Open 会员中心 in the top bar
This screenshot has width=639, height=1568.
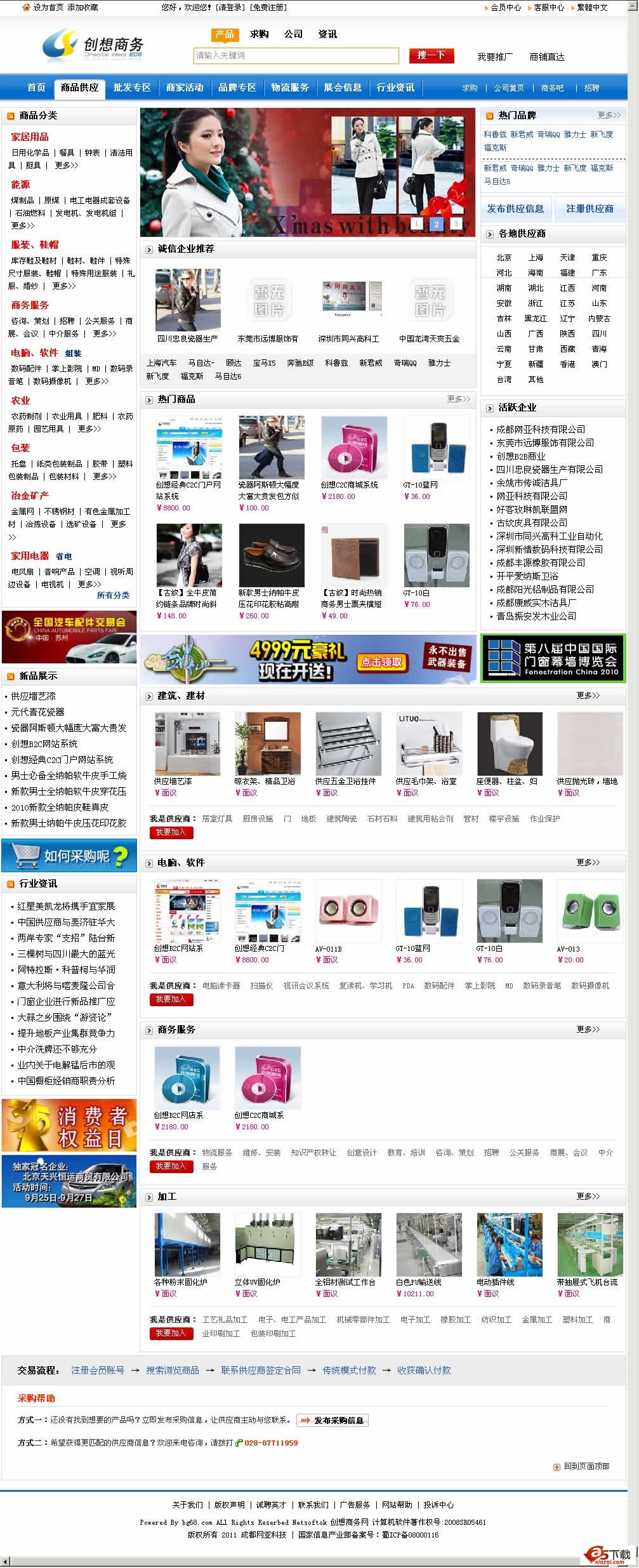pyautogui.click(x=505, y=8)
